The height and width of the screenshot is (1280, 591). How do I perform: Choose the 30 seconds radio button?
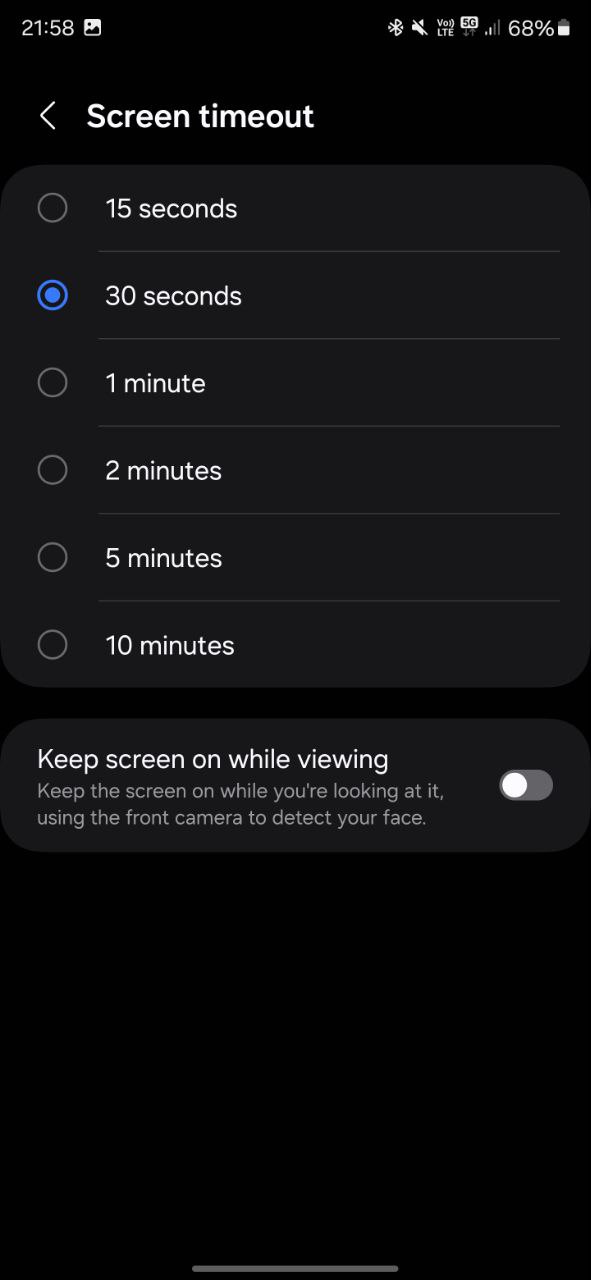(52, 295)
